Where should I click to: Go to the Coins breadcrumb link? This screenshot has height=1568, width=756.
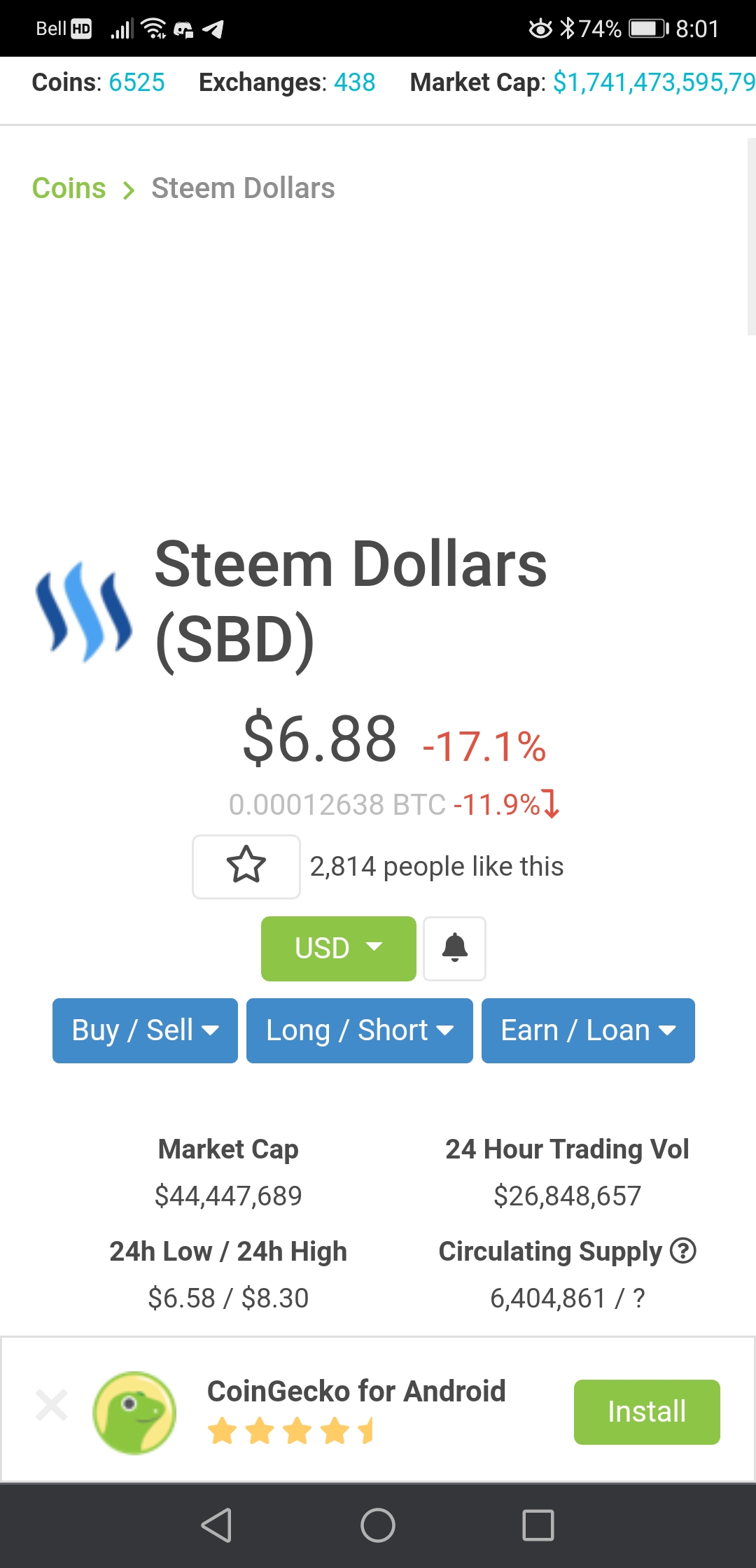(x=69, y=188)
